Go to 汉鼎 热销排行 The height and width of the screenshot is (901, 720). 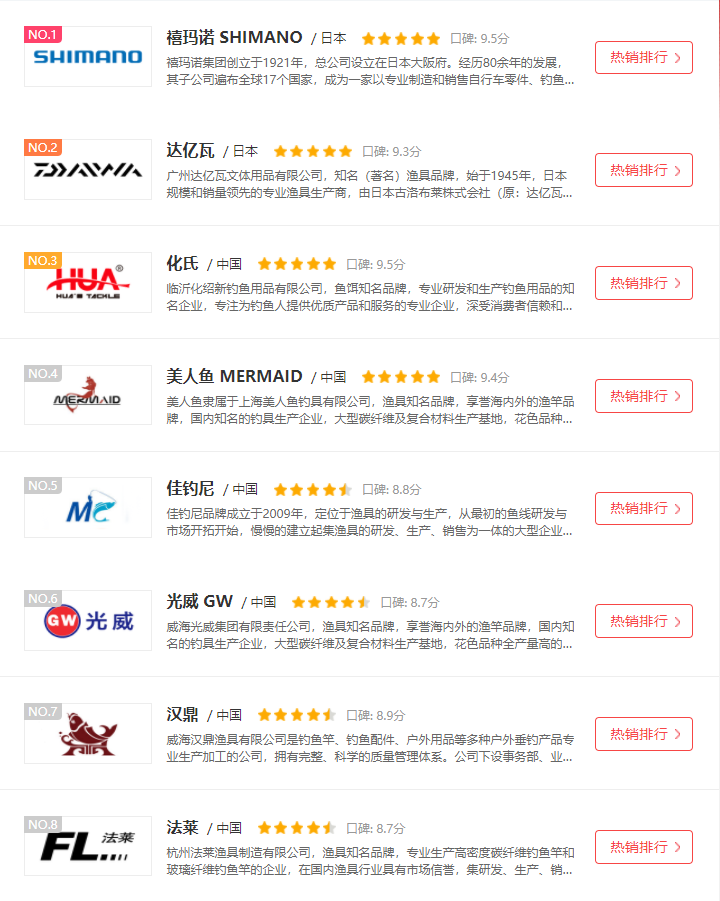tap(643, 734)
